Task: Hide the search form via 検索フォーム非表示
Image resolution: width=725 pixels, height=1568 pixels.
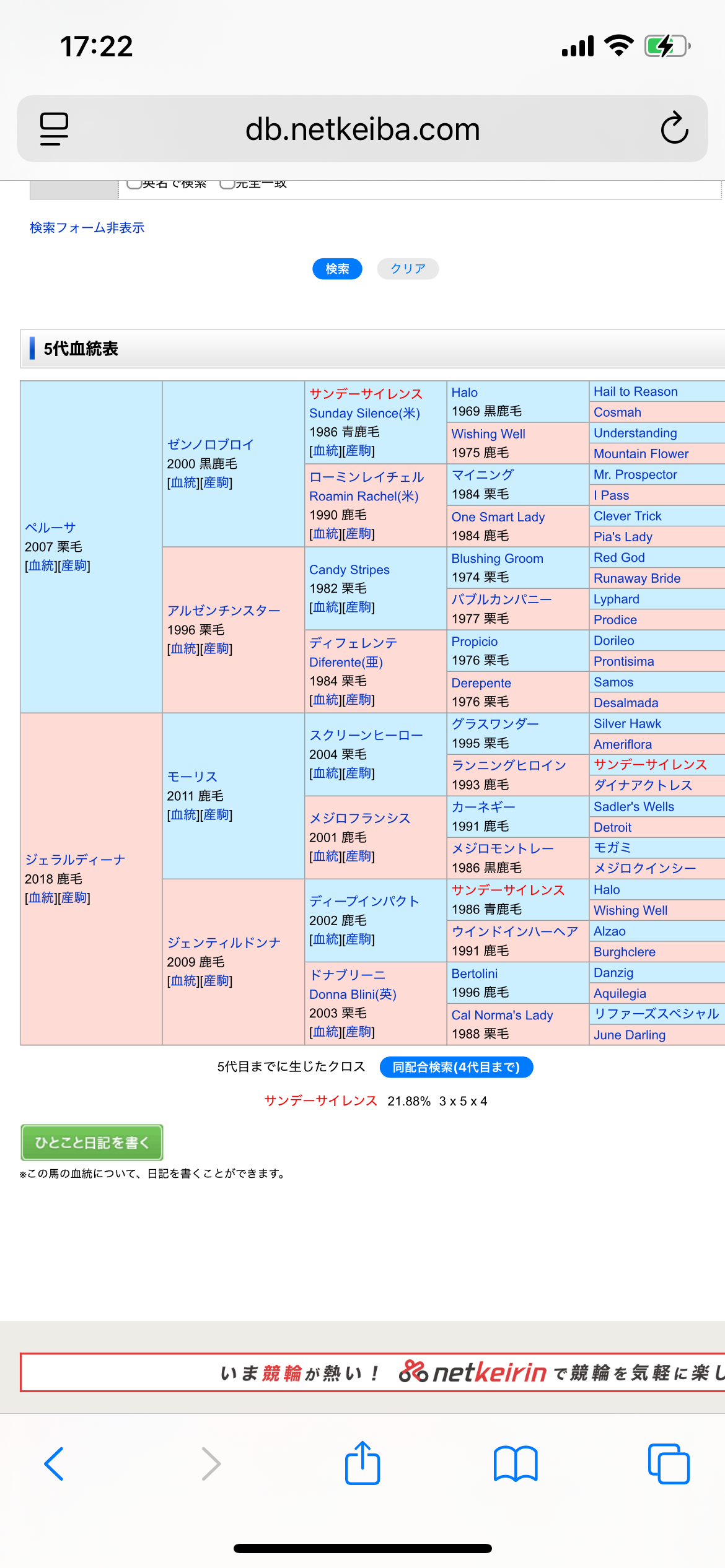Action: point(87,228)
